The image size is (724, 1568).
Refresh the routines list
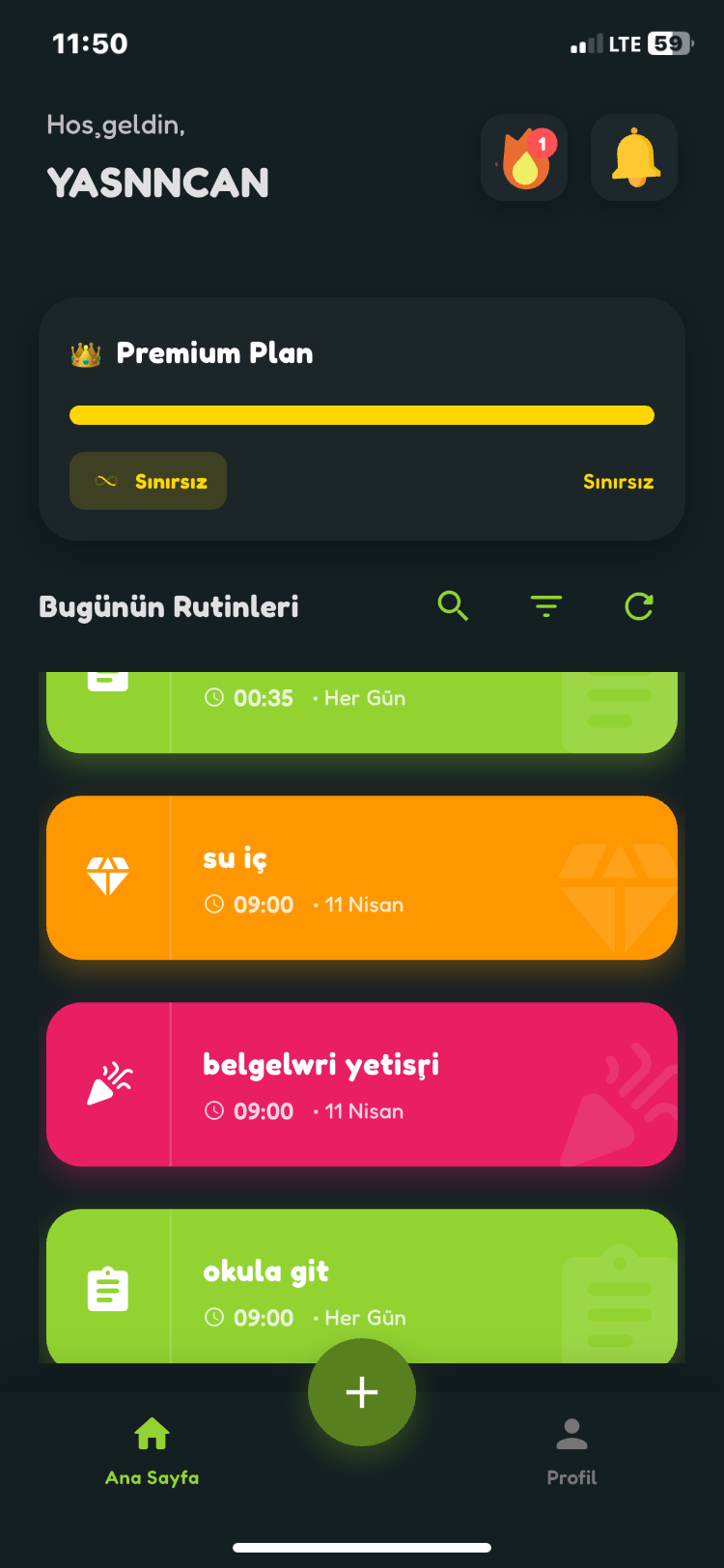(x=639, y=606)
